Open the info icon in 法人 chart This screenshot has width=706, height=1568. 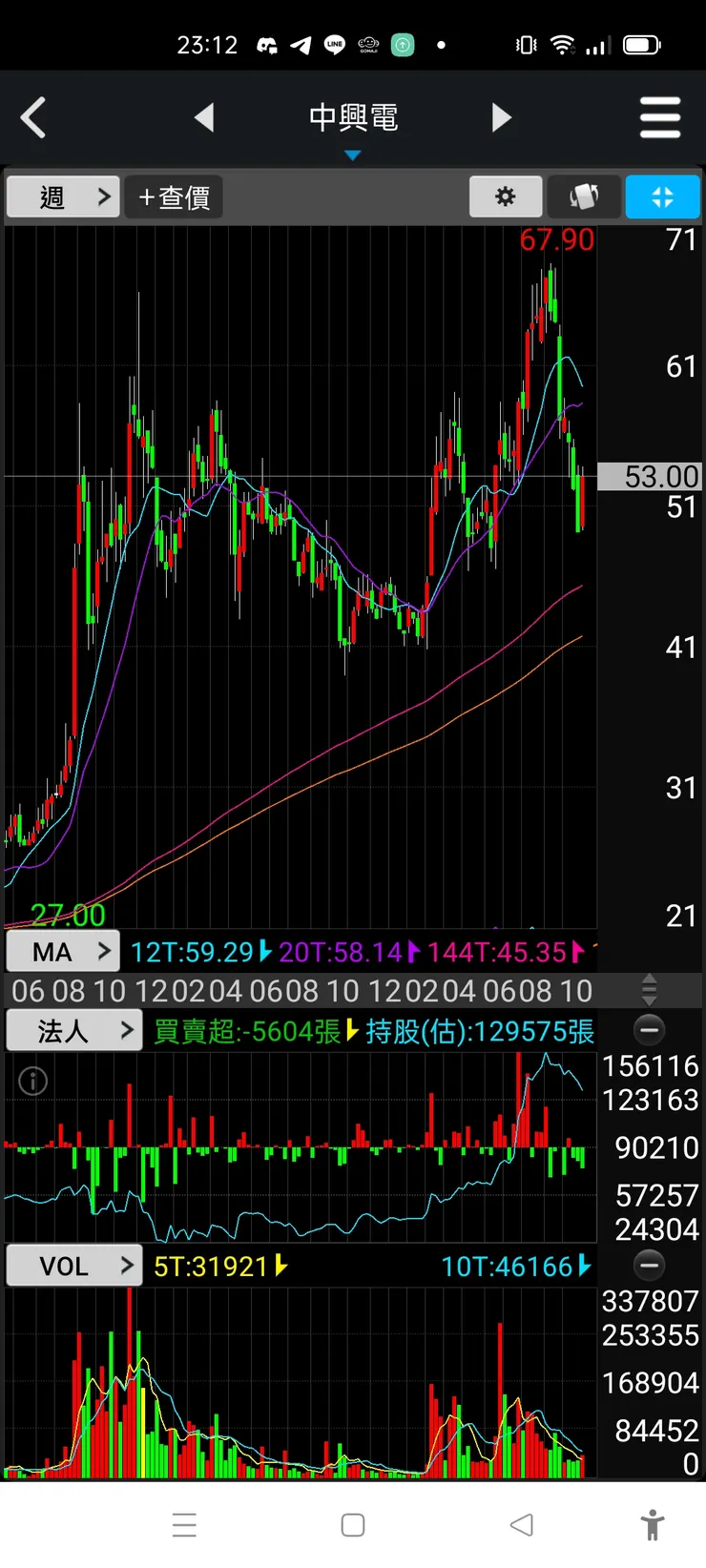(x=33, y=1081)
